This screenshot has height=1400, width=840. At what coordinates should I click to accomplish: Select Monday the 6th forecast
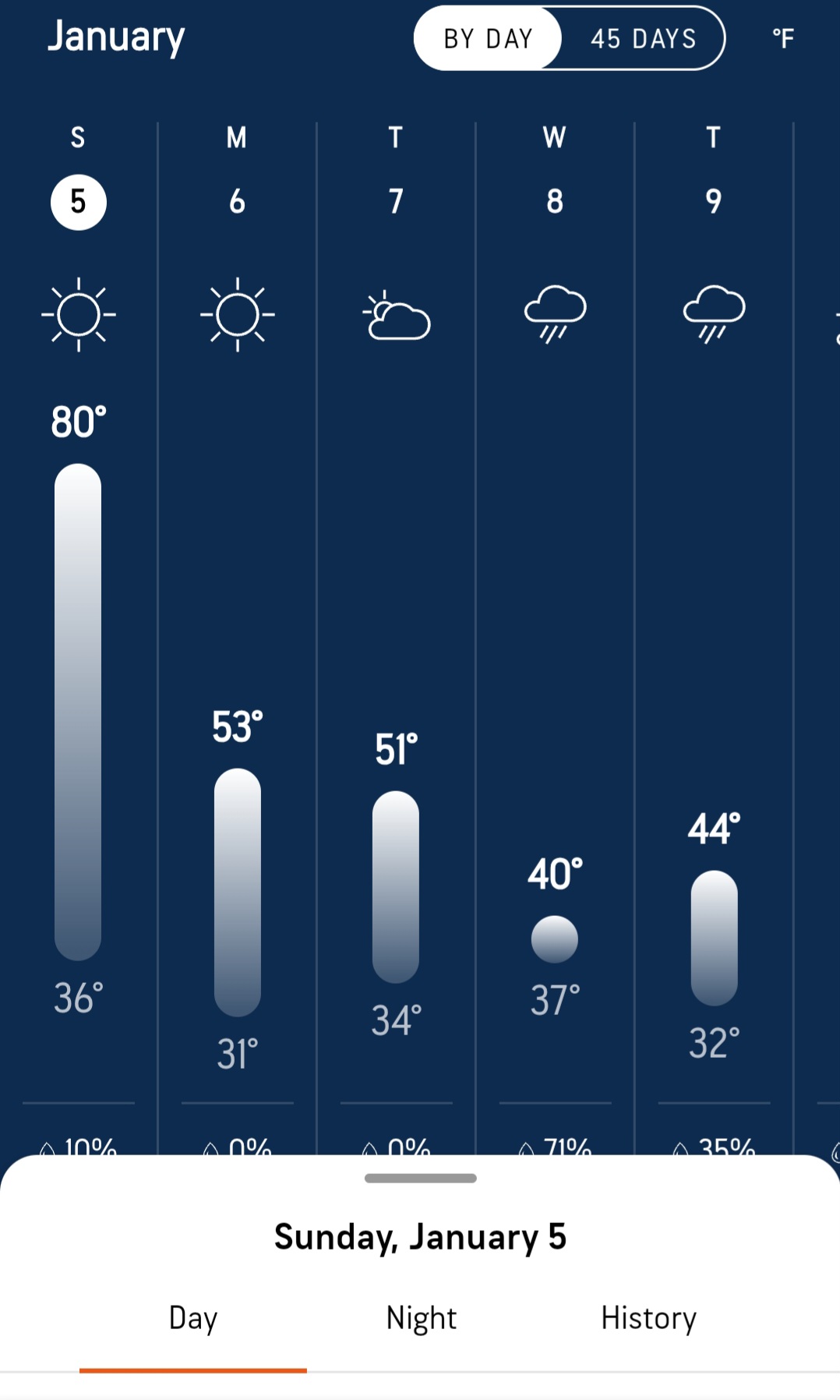[x=237, y=202]
